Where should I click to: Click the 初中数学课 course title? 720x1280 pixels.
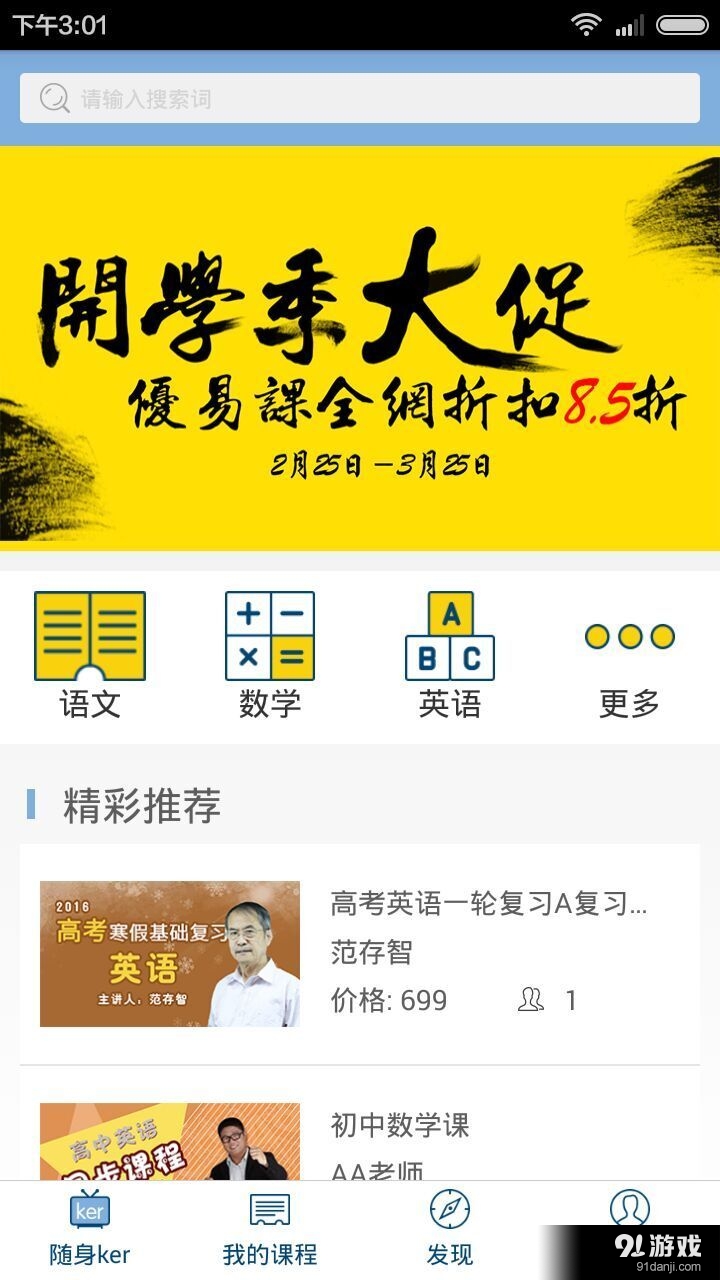[x=395, y=1126]
